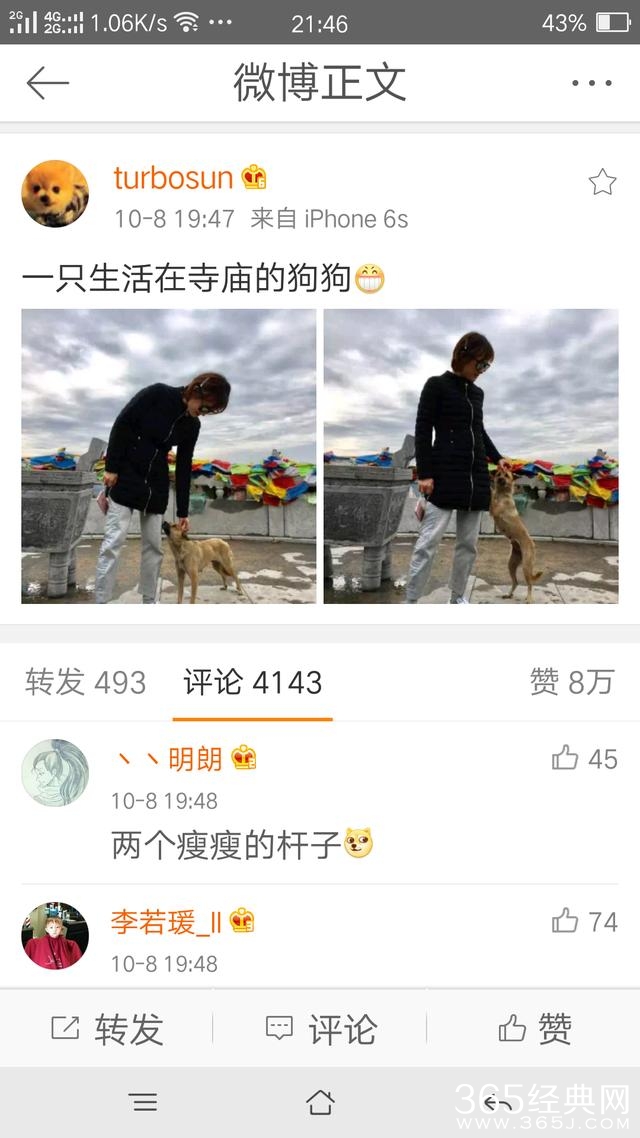Like 李若瑗_ll's comment

[x=584, y=921]
